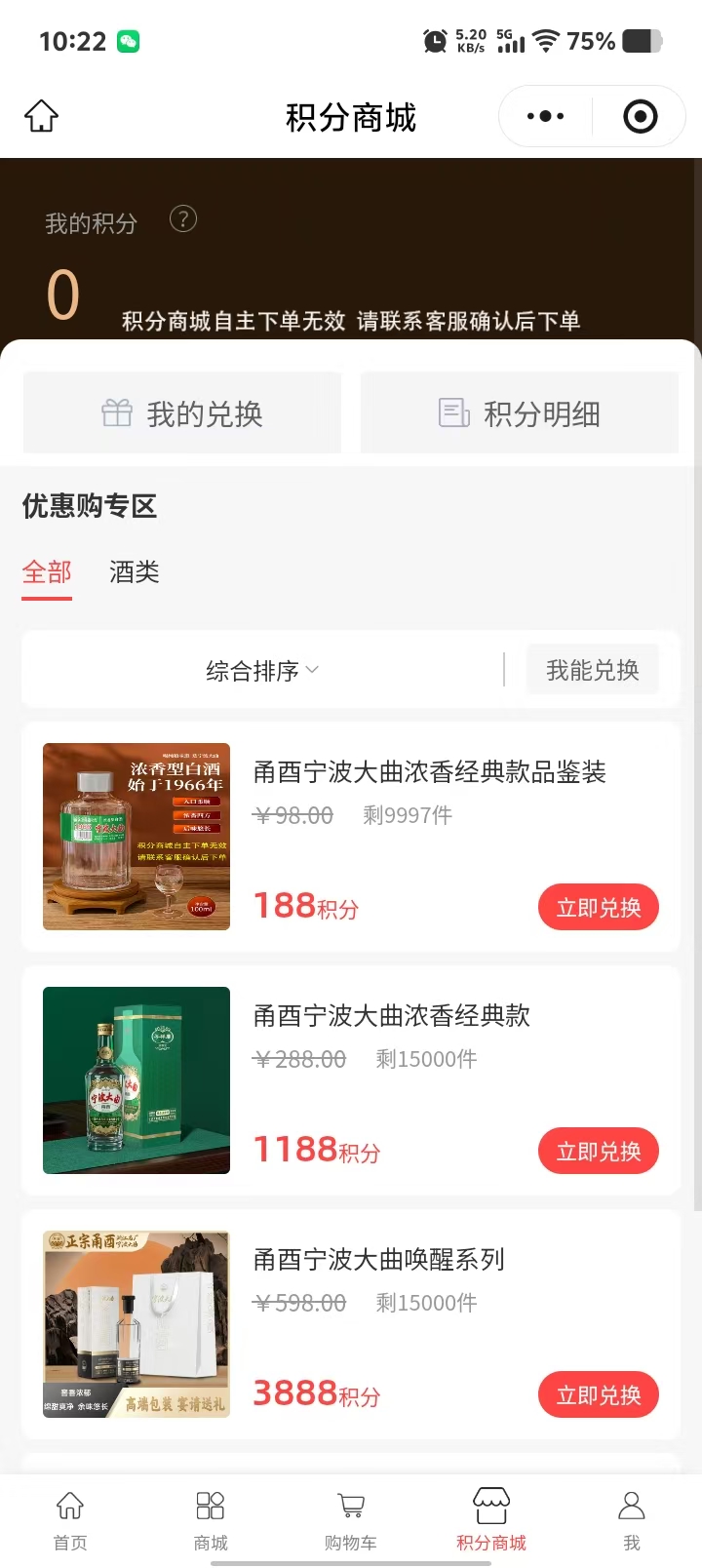702x1568 pixels.
Task: Open the mini program more options menu
Action: [545, 116]
